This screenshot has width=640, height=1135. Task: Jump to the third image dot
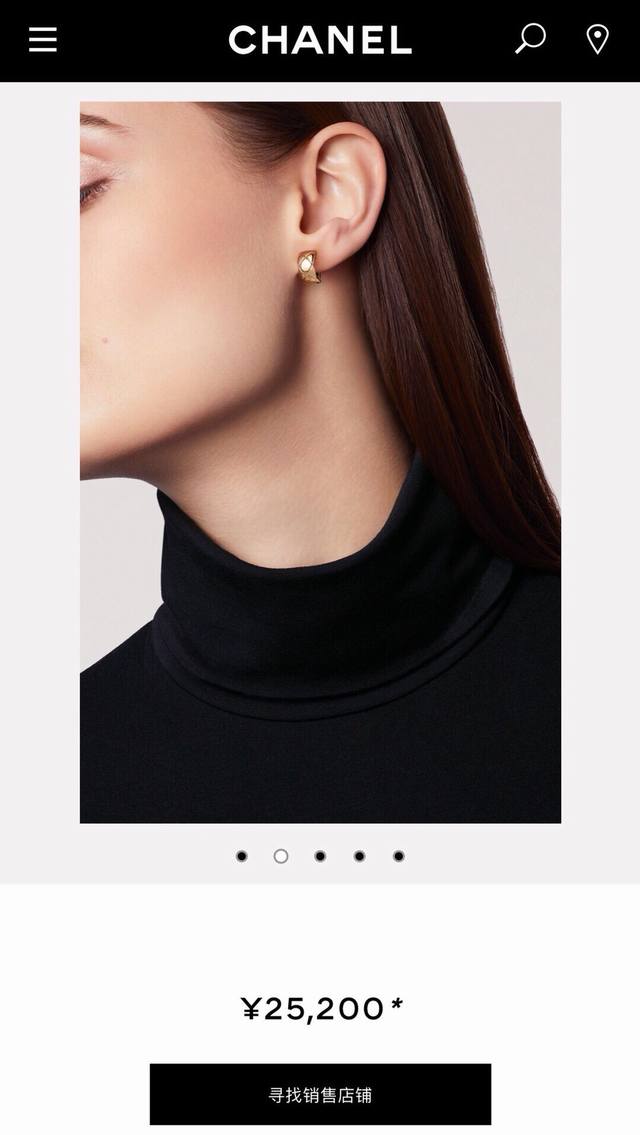320,856
